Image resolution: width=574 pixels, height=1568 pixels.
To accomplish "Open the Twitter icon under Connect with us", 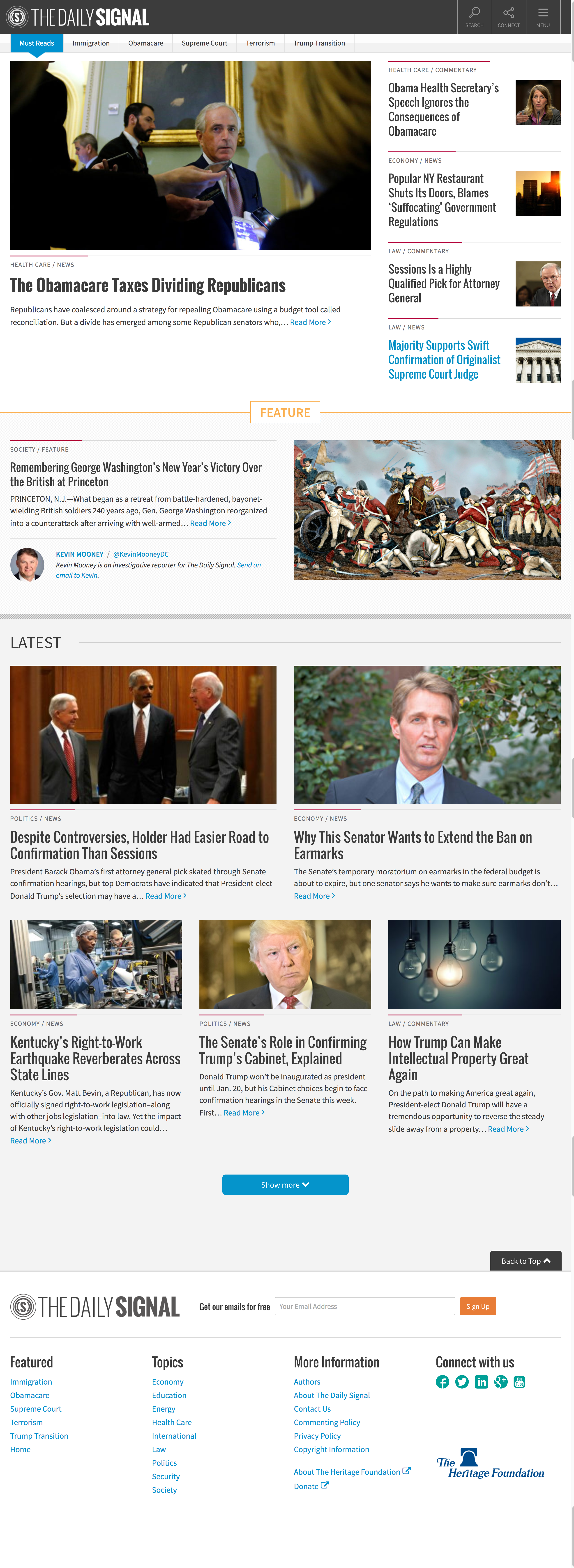I will click(x=462, y=1382).
